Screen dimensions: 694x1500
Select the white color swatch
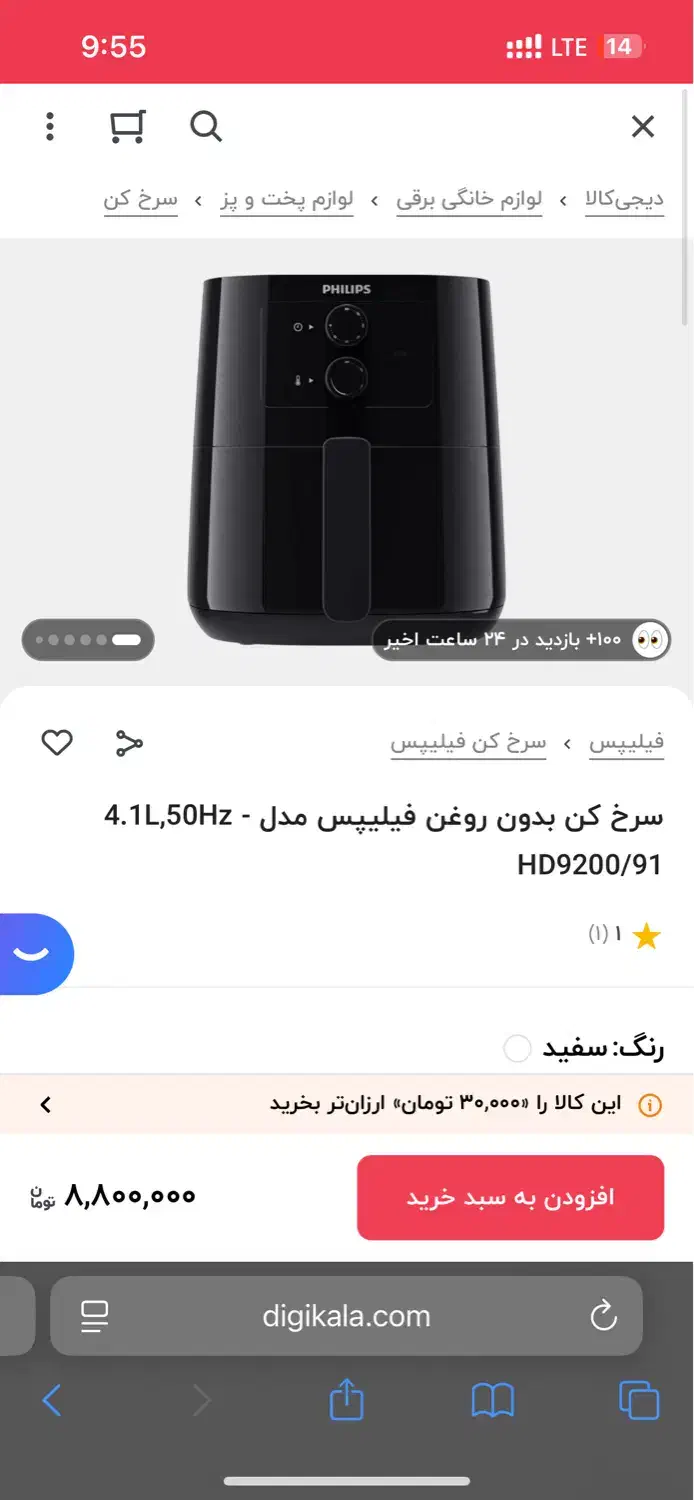[517, 1049]
